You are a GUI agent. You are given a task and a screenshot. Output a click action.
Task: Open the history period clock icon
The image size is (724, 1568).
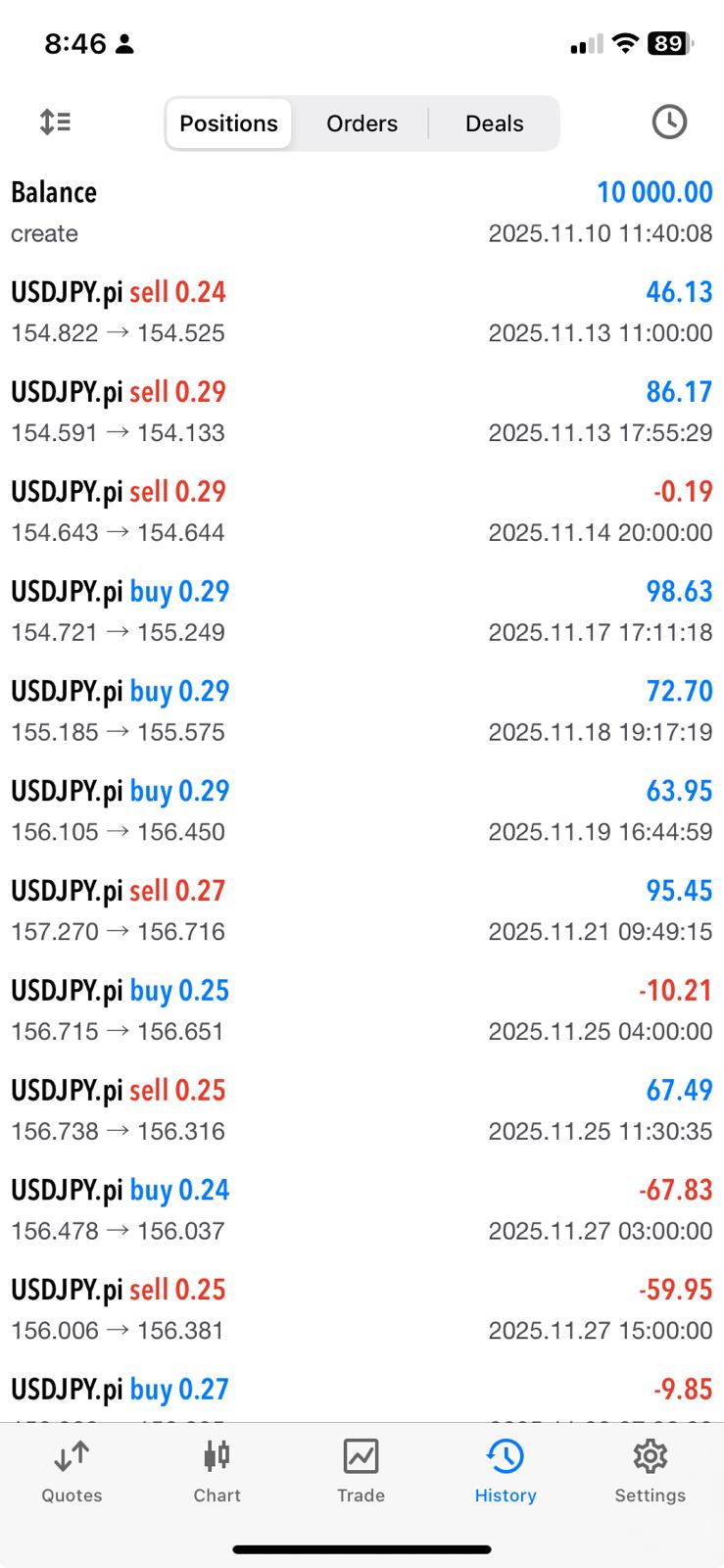(x=669, y=122)
